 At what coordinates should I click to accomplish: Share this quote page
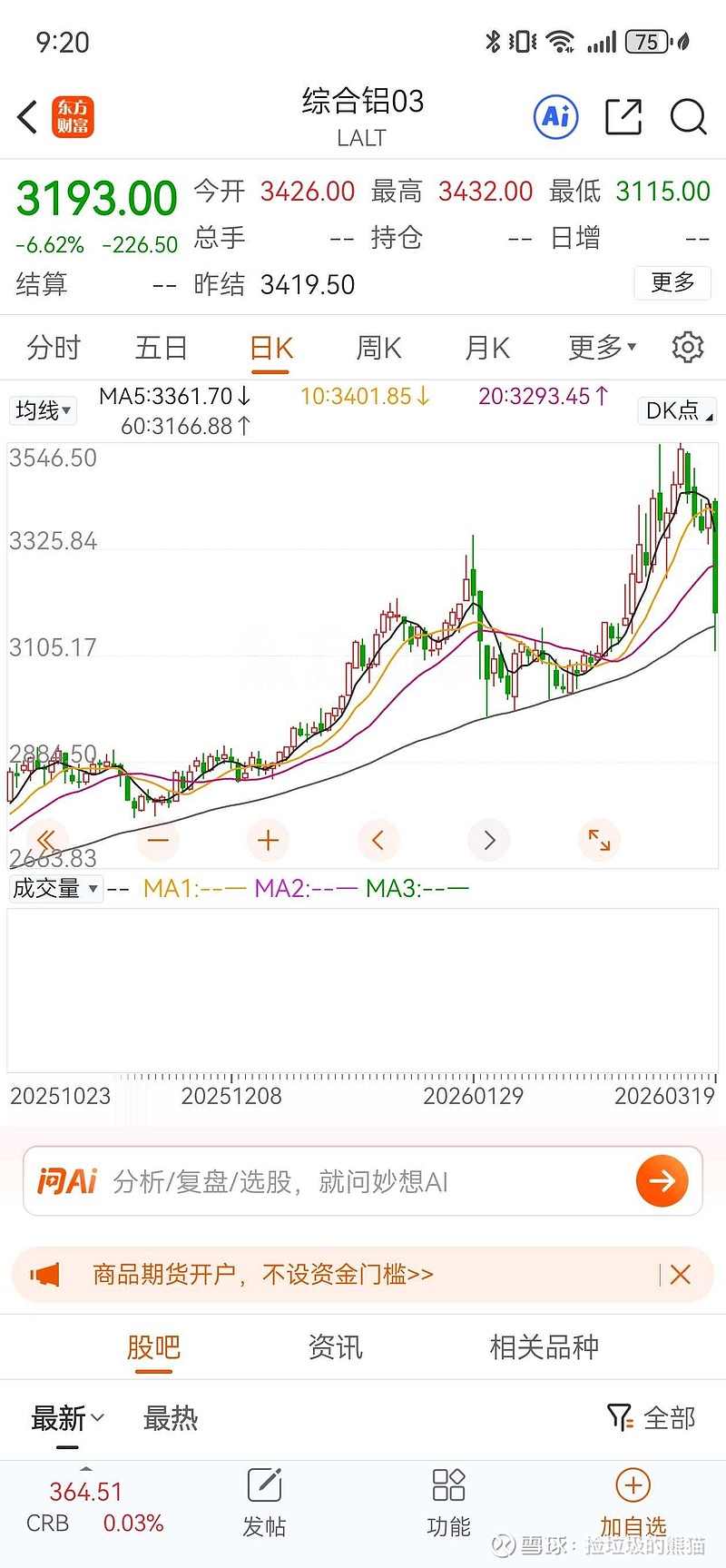(x=623, y=116)
